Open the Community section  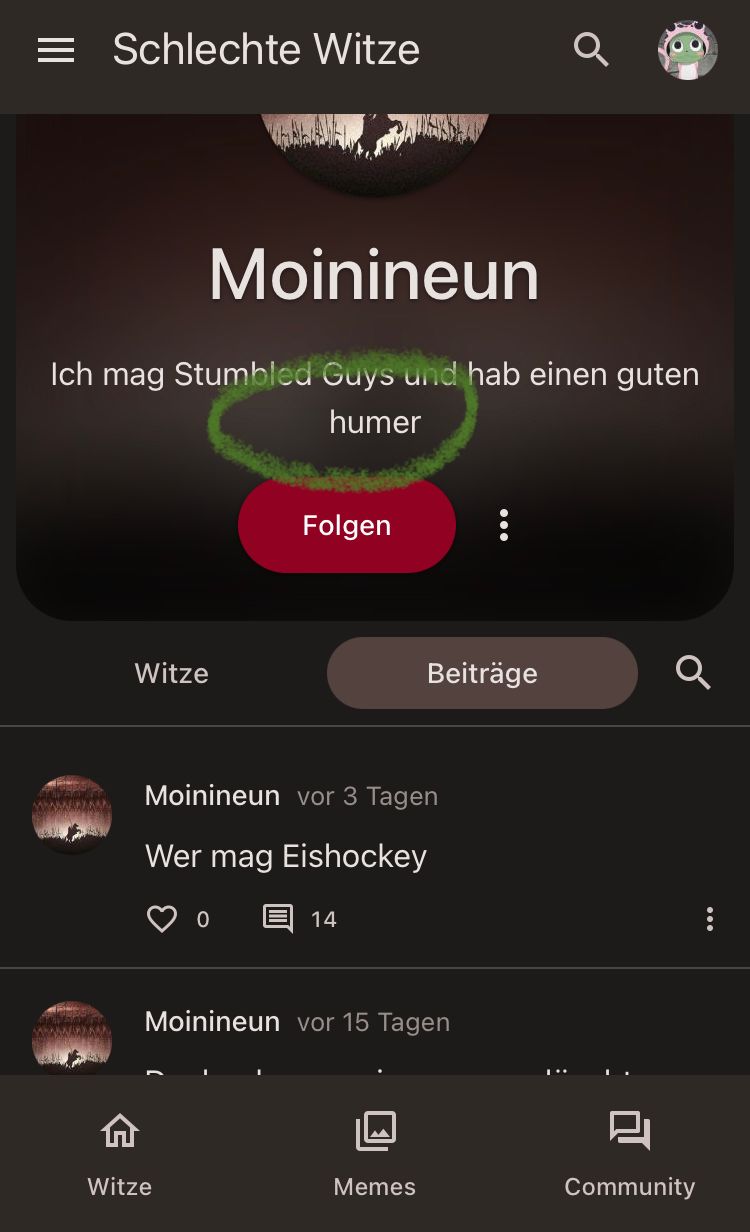pyautogui.click(x=630, y=1154)
